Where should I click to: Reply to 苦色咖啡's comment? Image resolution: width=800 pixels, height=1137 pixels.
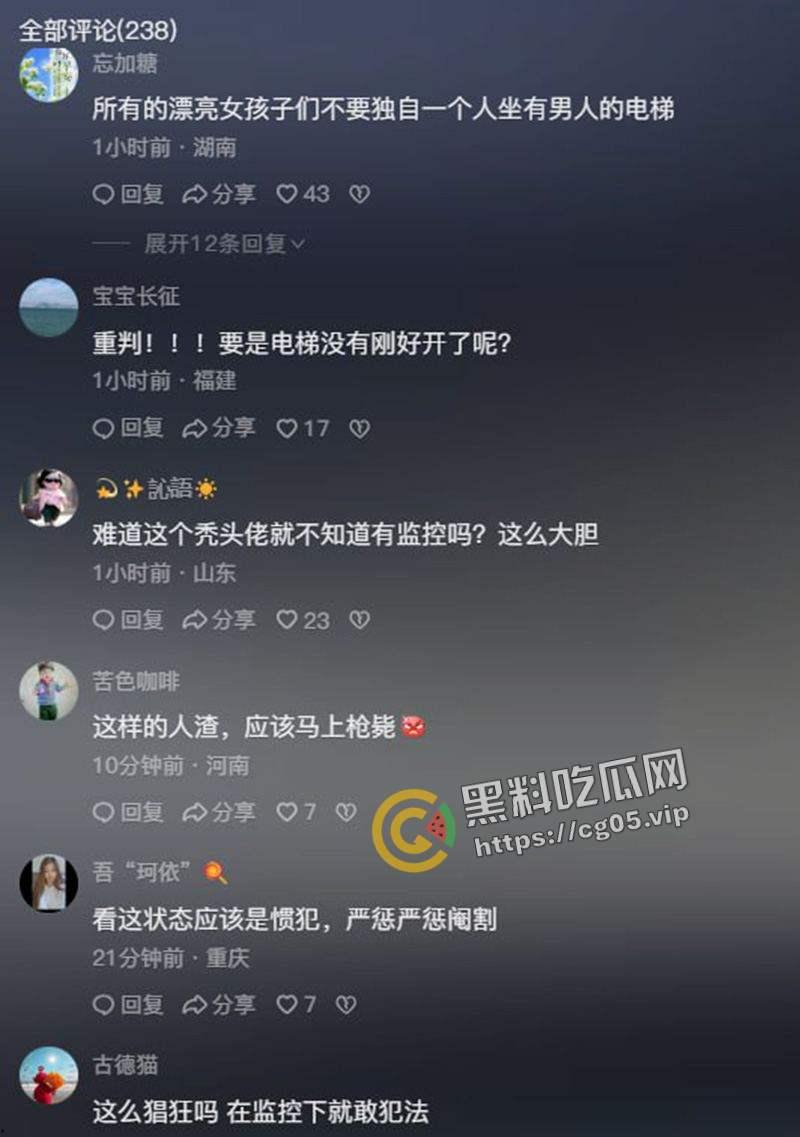pos(127,812)
